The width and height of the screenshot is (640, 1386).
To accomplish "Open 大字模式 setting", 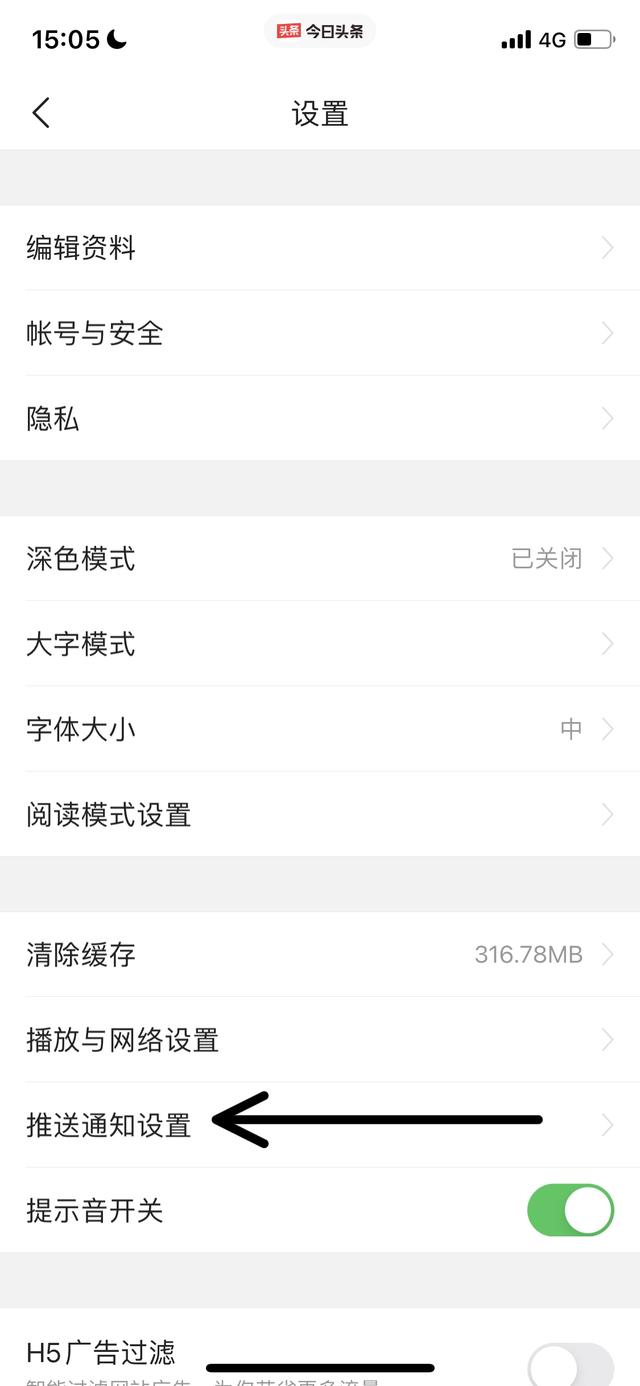I will click(320, 643).
